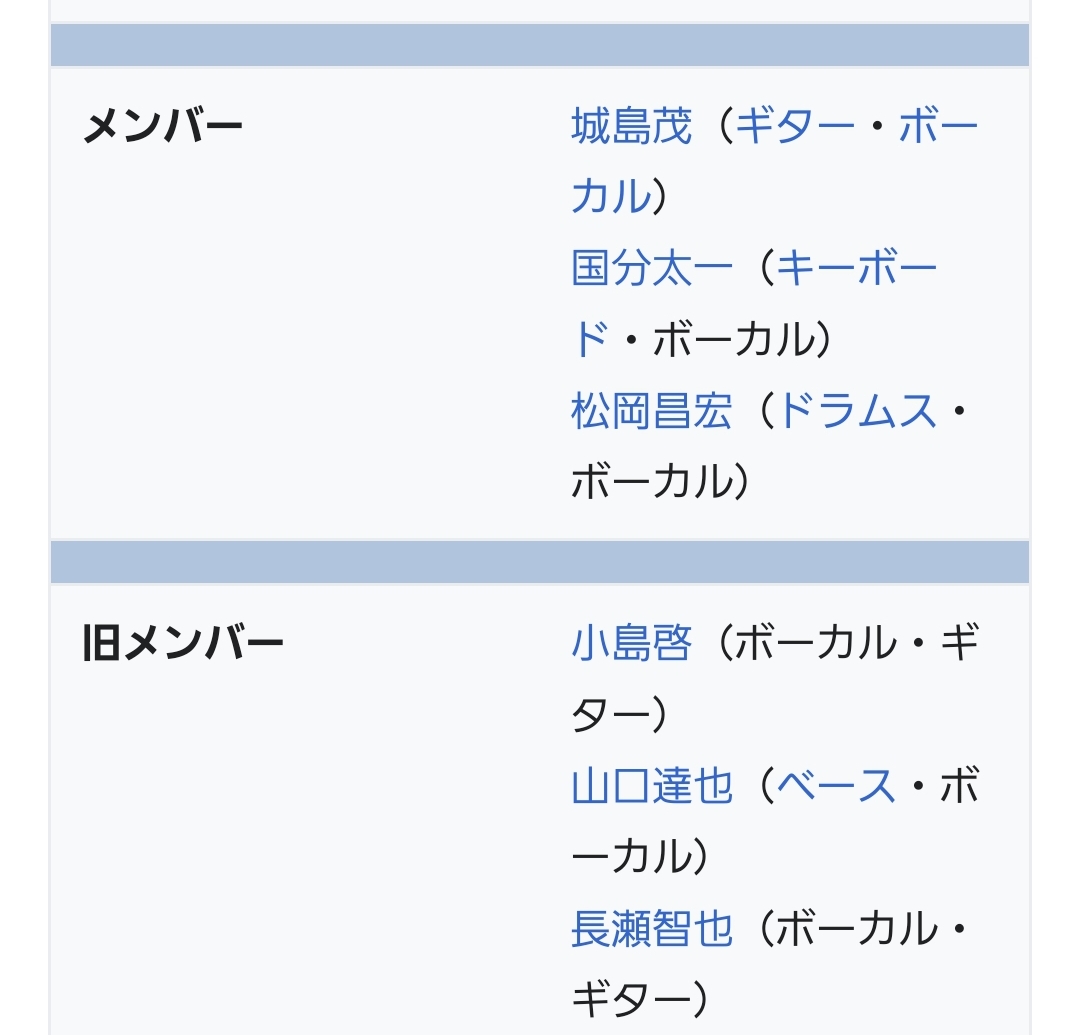
Task: Open the 山口達也 link
Action: pyautogui.click(x=651, y=786)
